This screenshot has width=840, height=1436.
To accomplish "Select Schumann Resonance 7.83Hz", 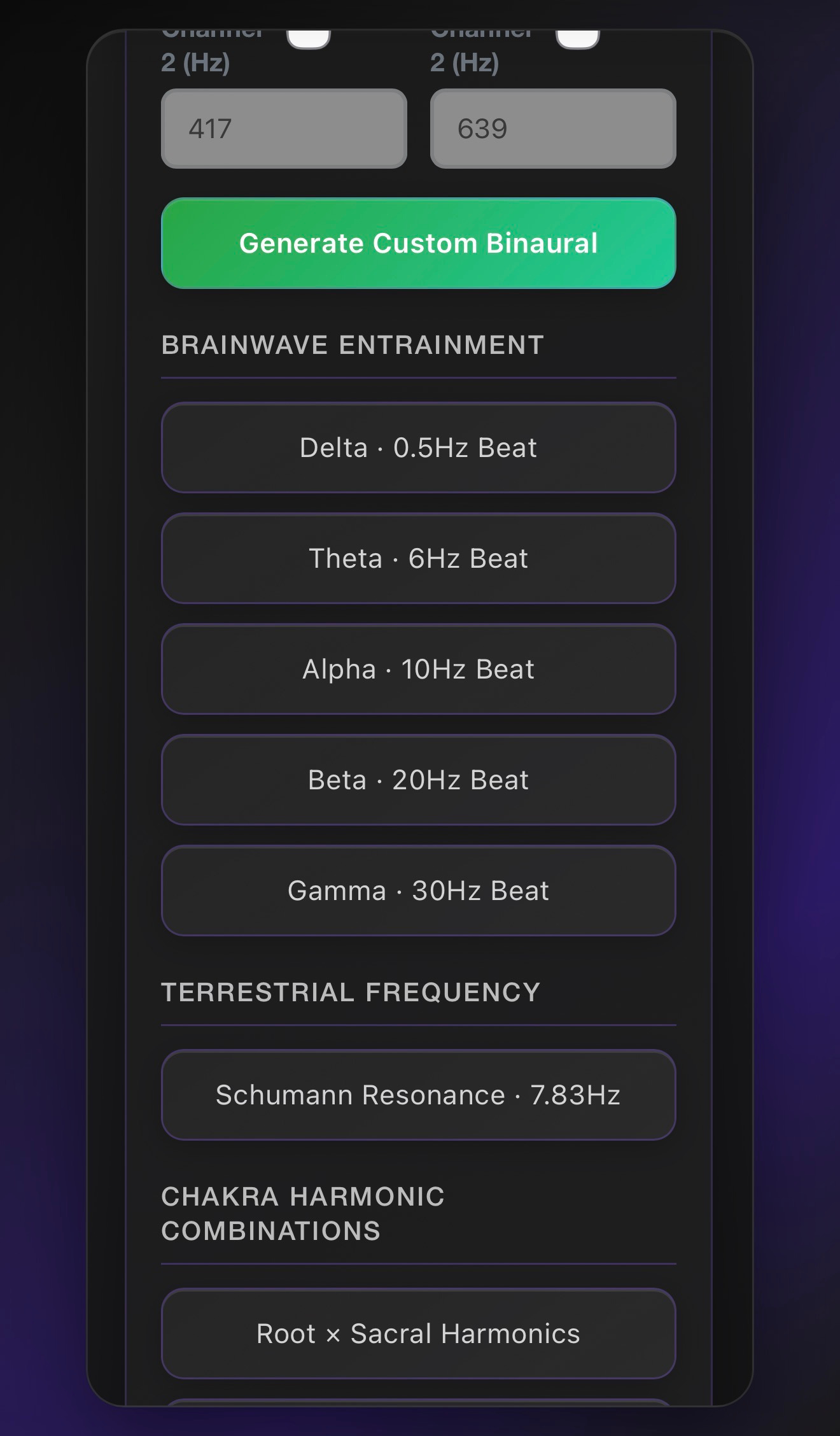I will (x=418, y=1095).
